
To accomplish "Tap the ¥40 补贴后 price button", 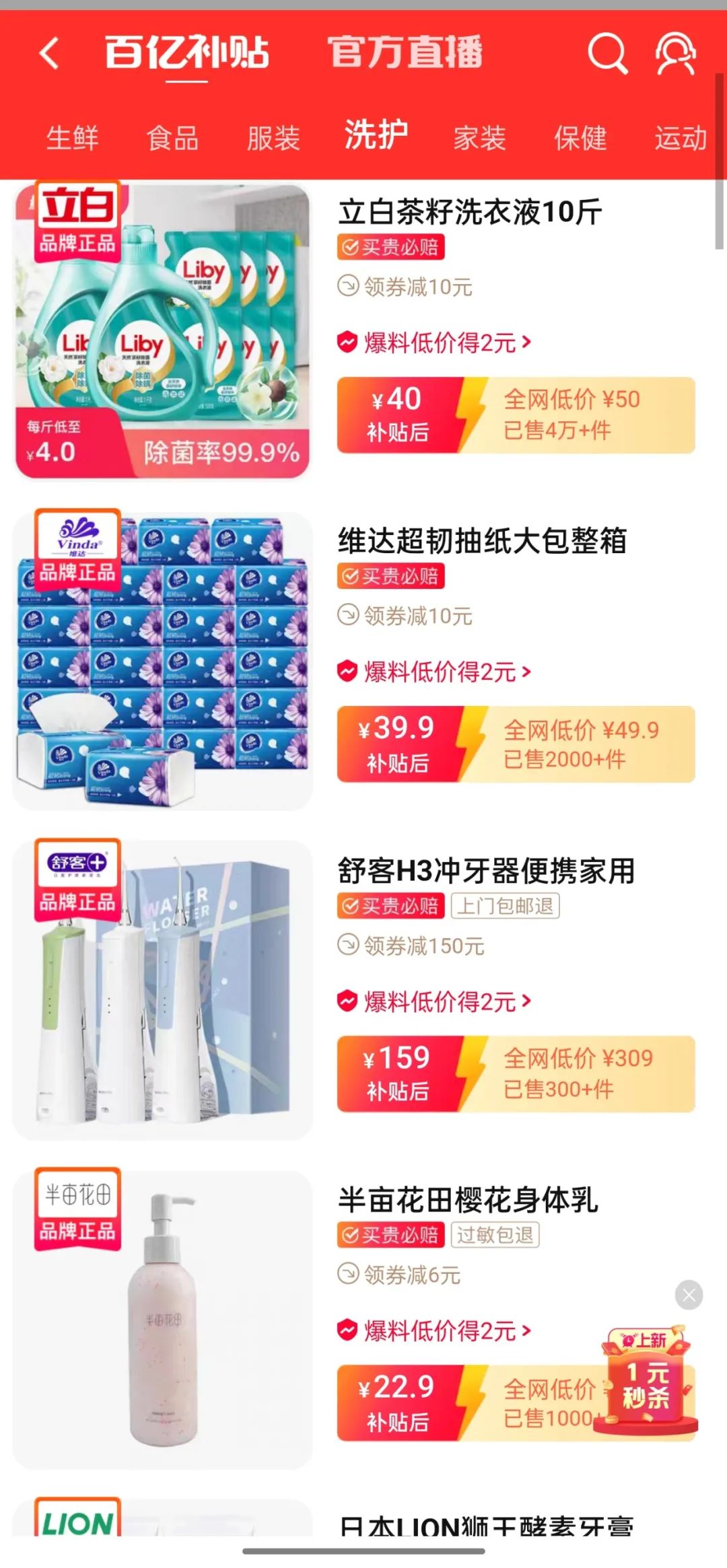I will pos(399,412).
